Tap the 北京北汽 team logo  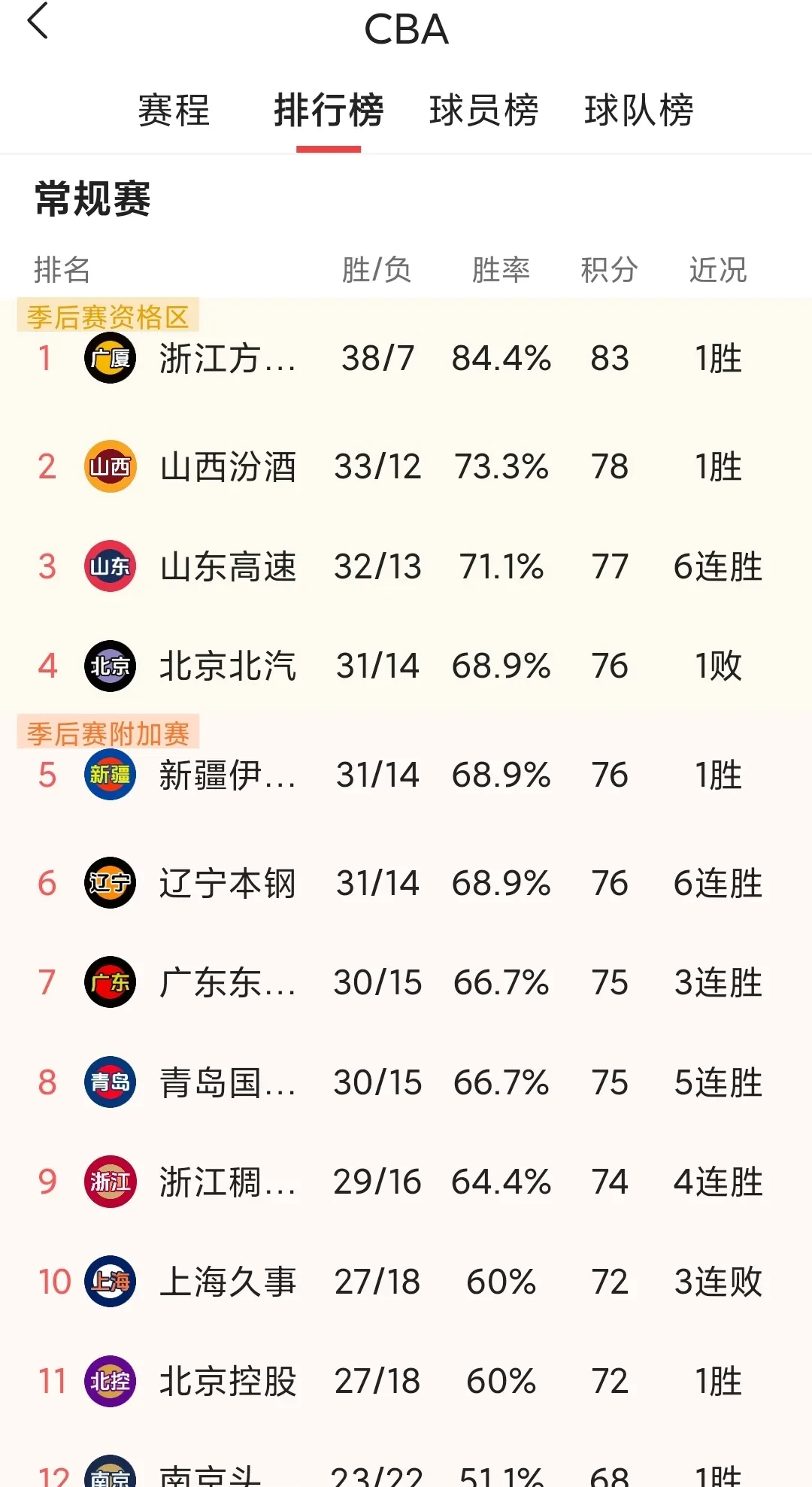110,666
